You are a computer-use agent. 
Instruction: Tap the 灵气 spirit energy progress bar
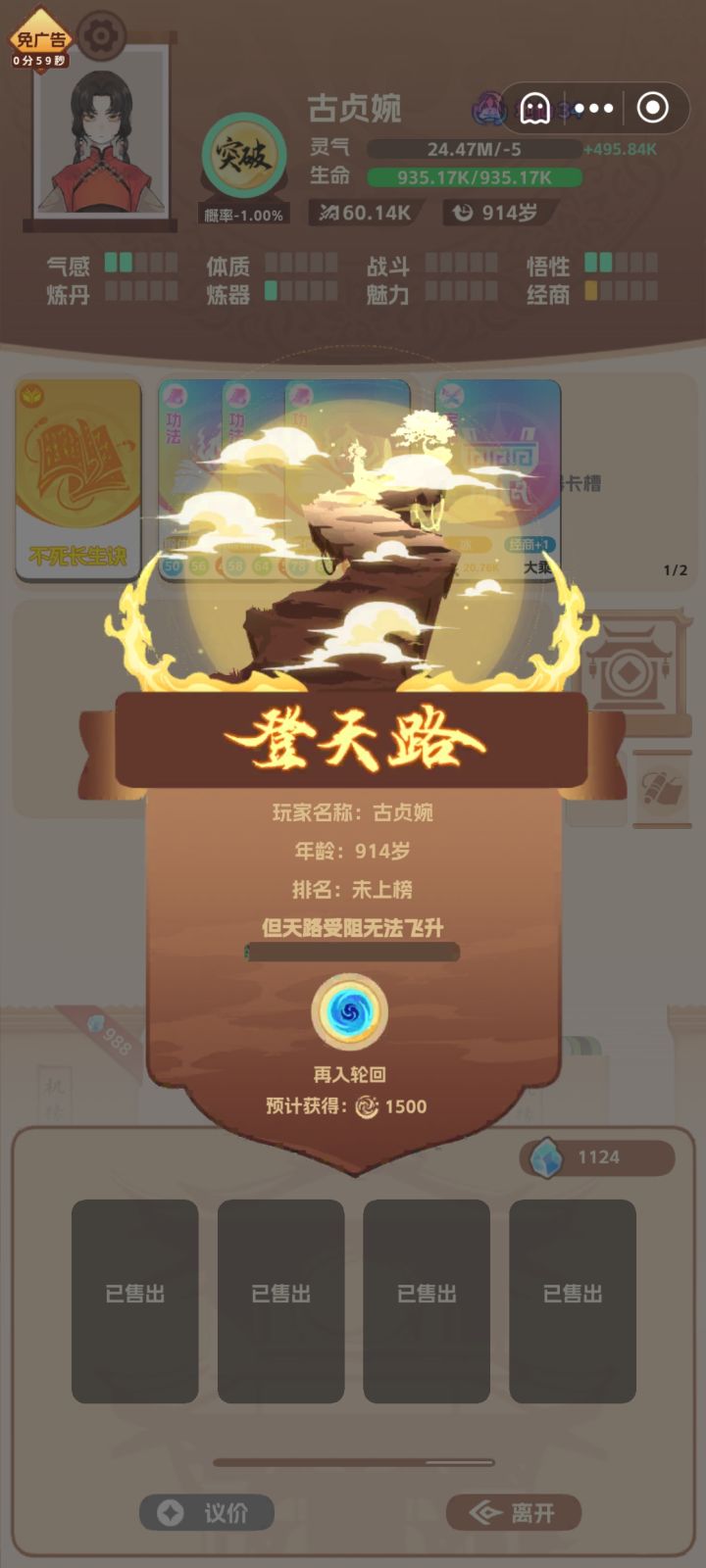(x=471, y=150)
